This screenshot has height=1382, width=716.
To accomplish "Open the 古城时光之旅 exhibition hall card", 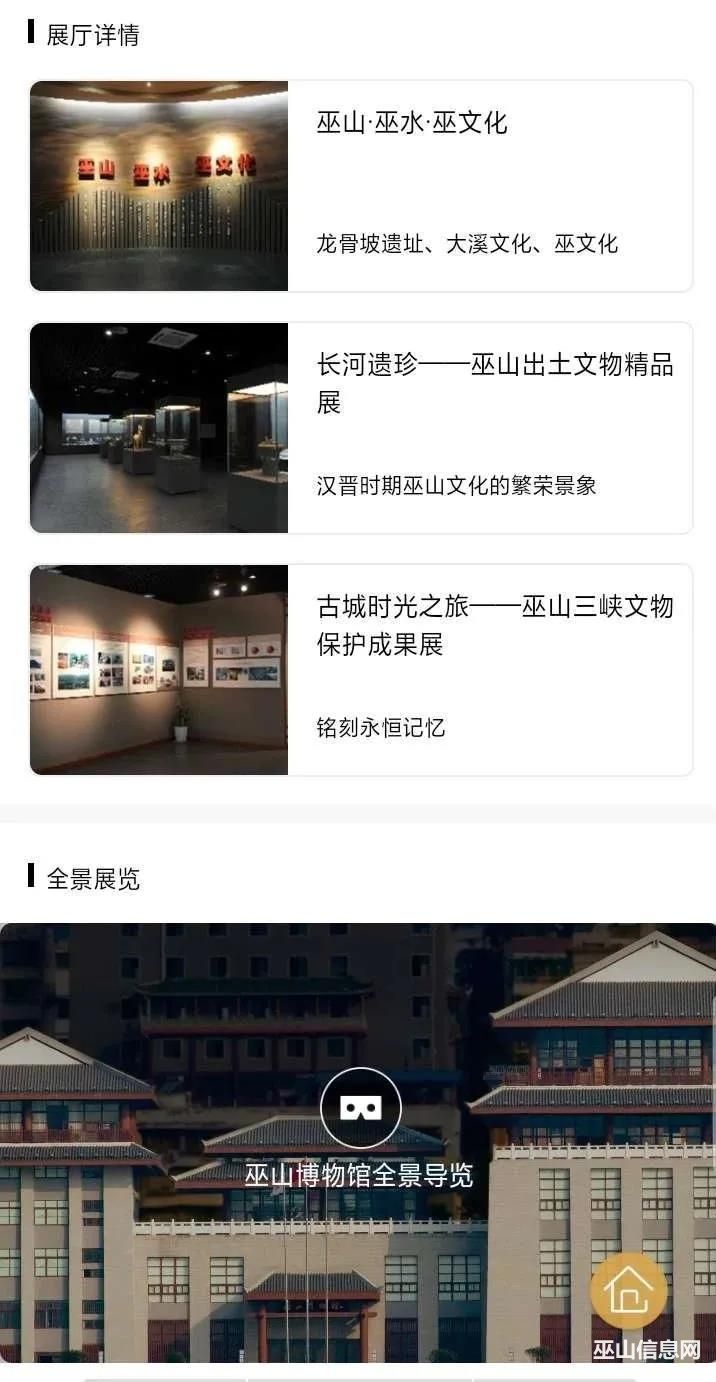I will pos(360,670).
